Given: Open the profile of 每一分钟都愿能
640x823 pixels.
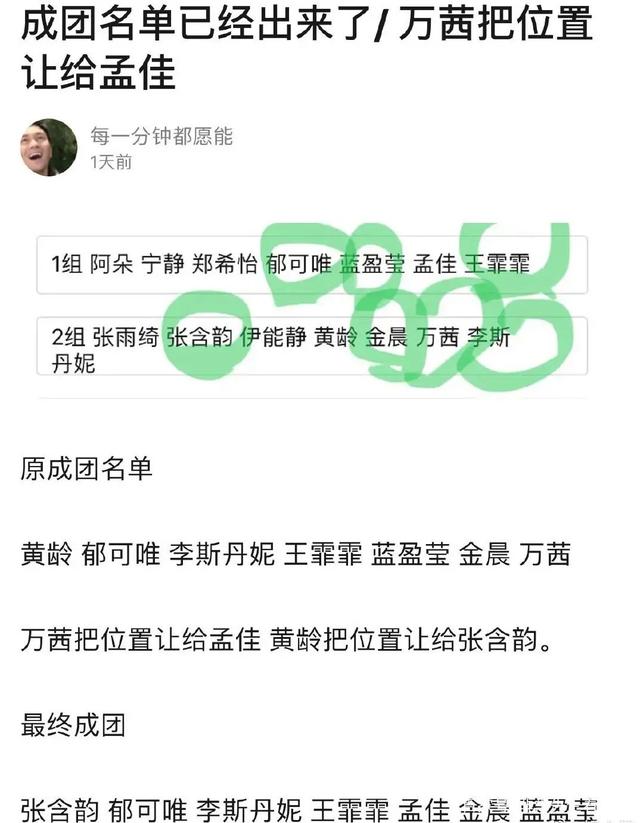Looking at the screenshot, I should coord(160,137).
